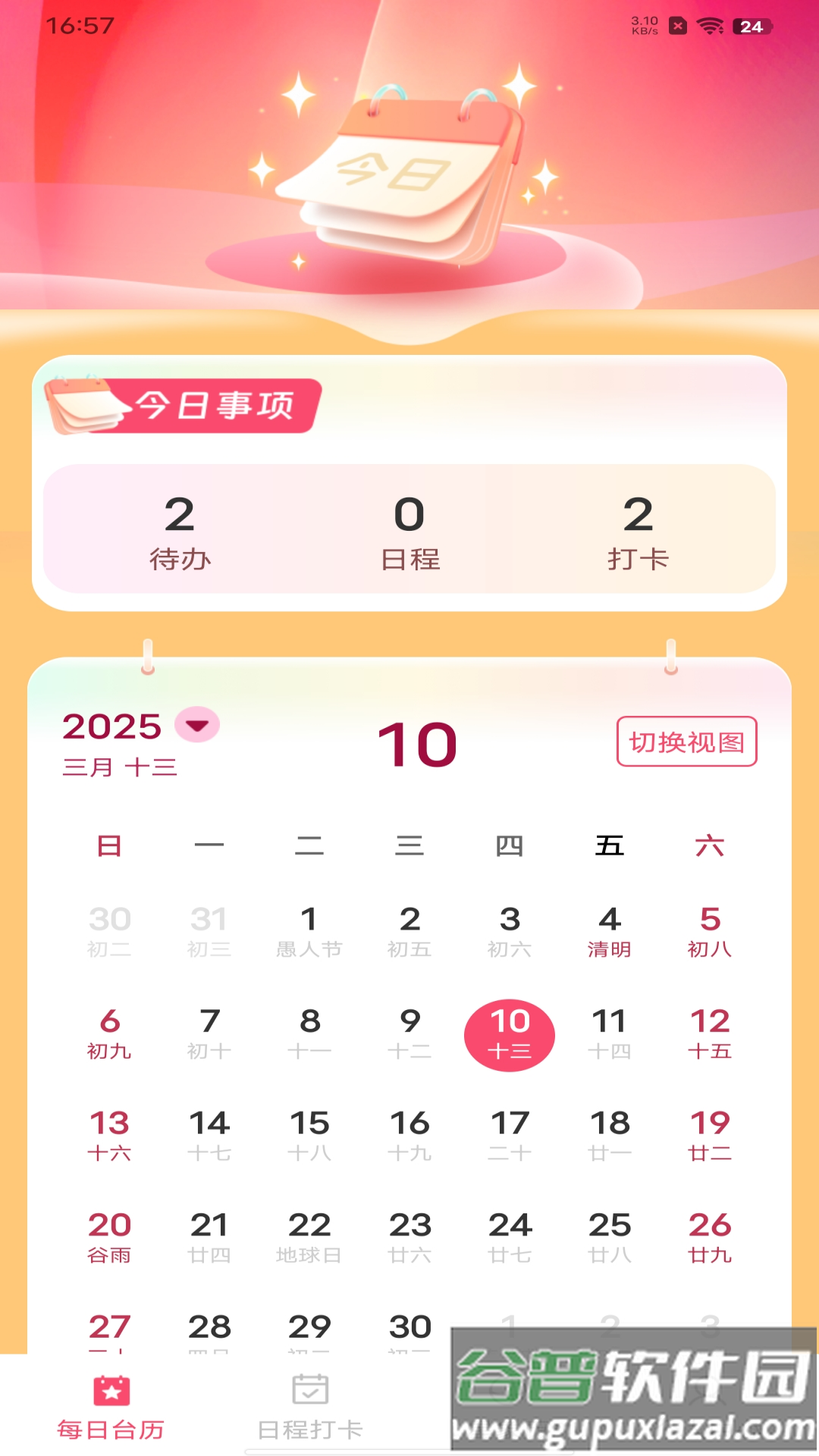The width and height of the screenshot is (819, 1456).
Task: Select the 愚人节 date April 1
Action: coord(311,930)
